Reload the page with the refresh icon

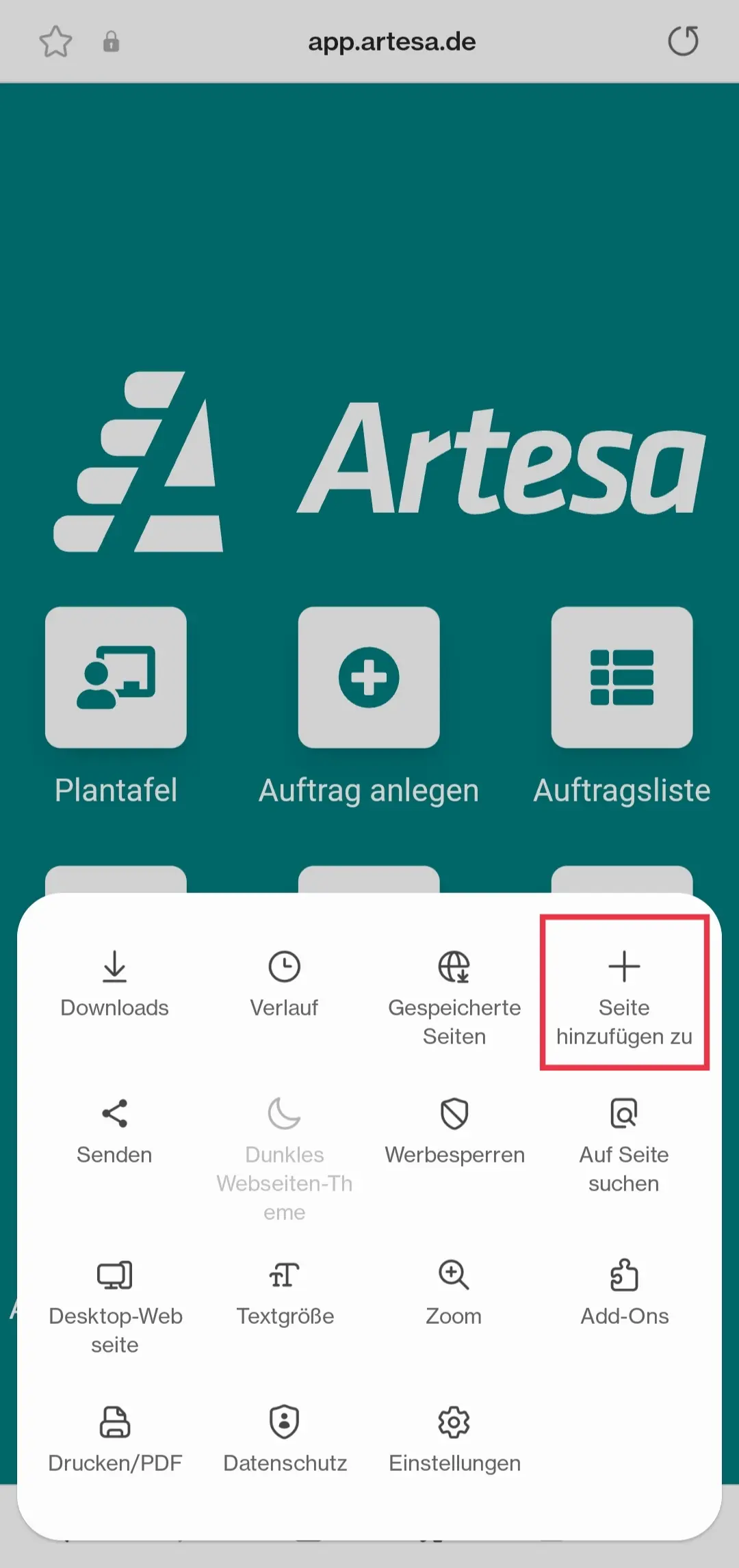pos(682,41)
